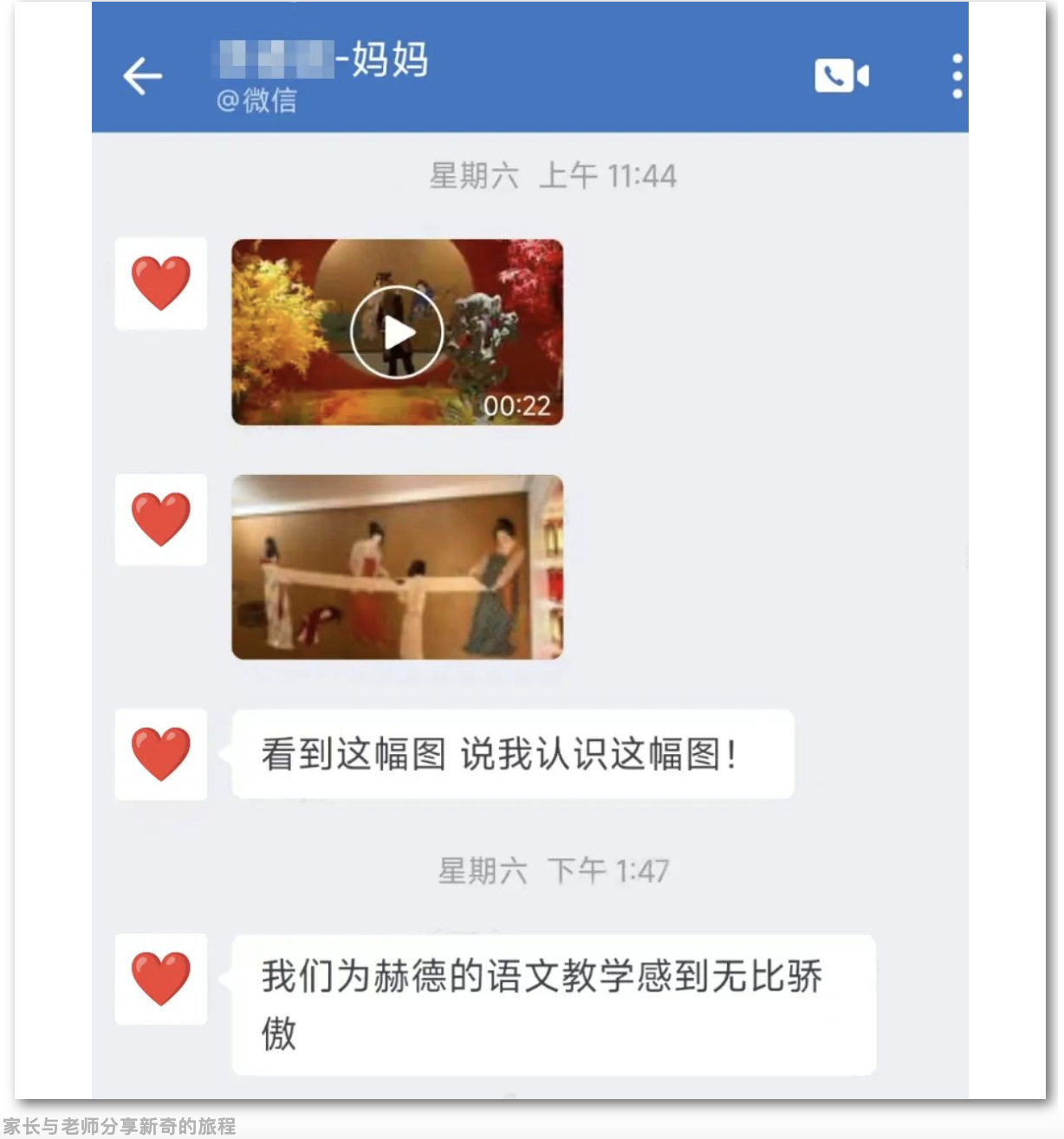This screenshot has width=1064, height=1139.
Task: Go back from the chat
Action: tap(143, 76)
